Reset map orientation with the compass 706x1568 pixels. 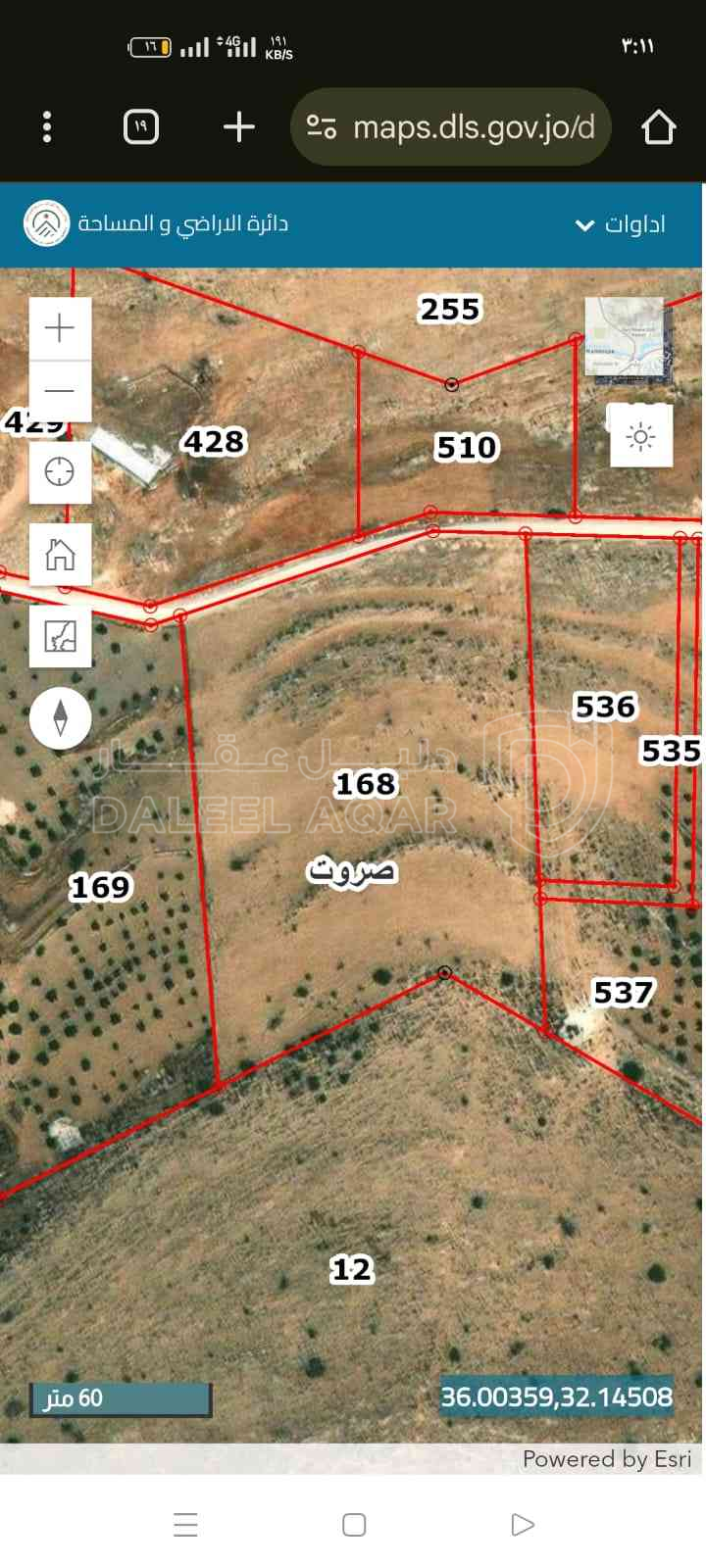pyautogui.click(x=60, y=717)
